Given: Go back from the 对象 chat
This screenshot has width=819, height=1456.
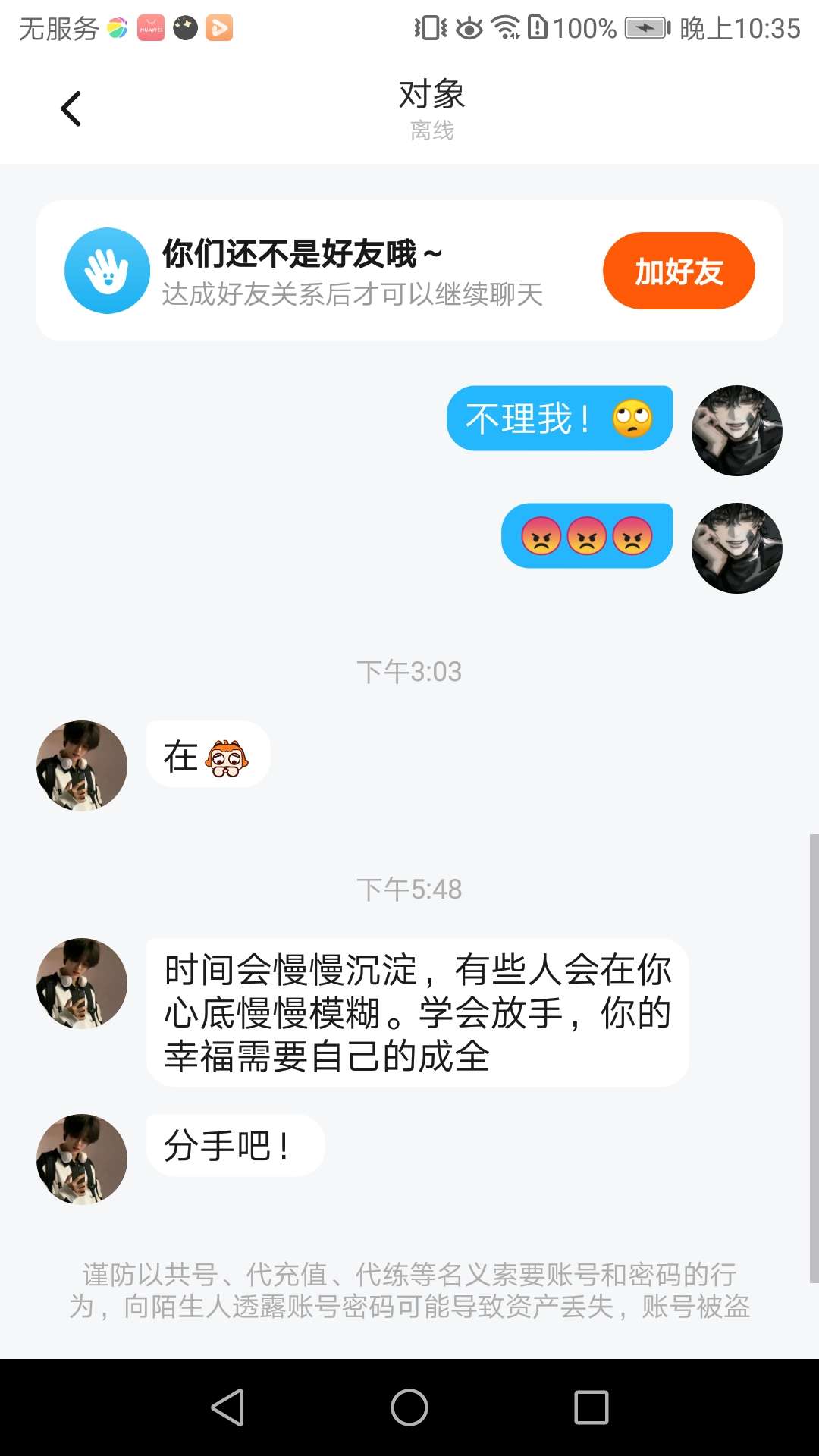Looking at the screenshot, I should click(x=71, y=109).
